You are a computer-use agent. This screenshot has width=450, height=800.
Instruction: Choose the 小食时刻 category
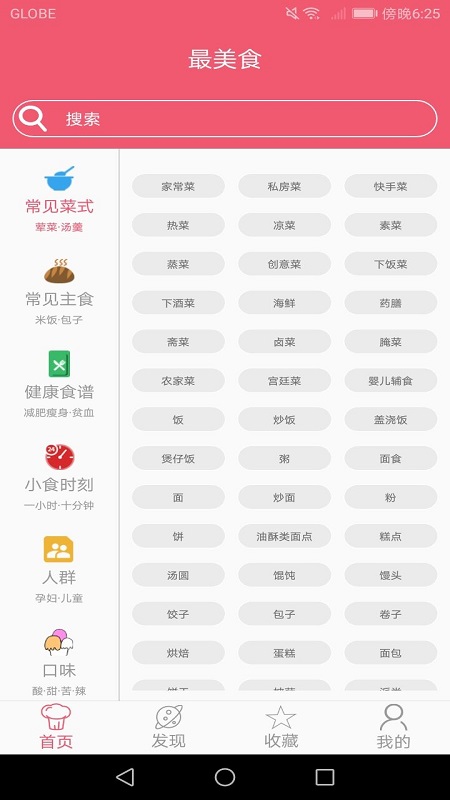[59, 478]
